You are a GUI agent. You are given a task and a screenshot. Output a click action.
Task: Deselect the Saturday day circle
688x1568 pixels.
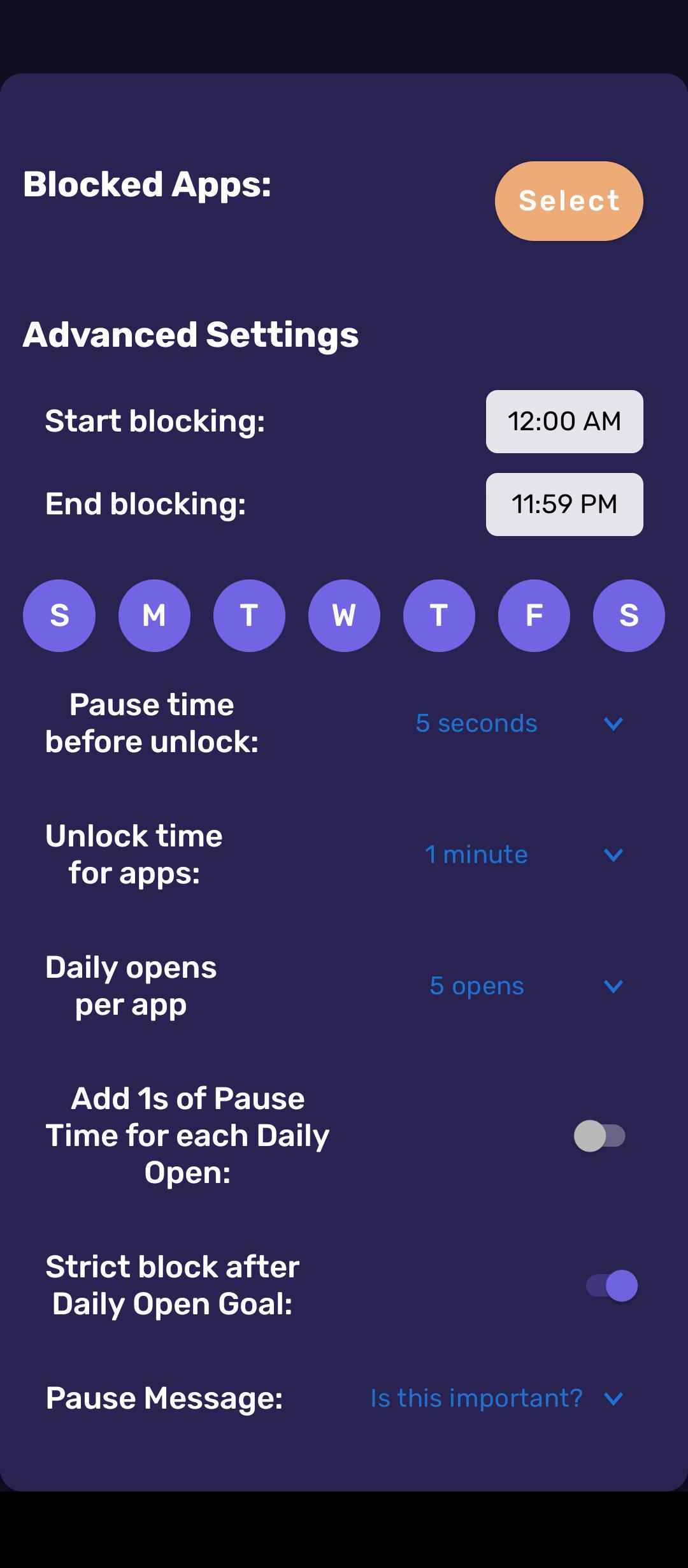(627, 615)
